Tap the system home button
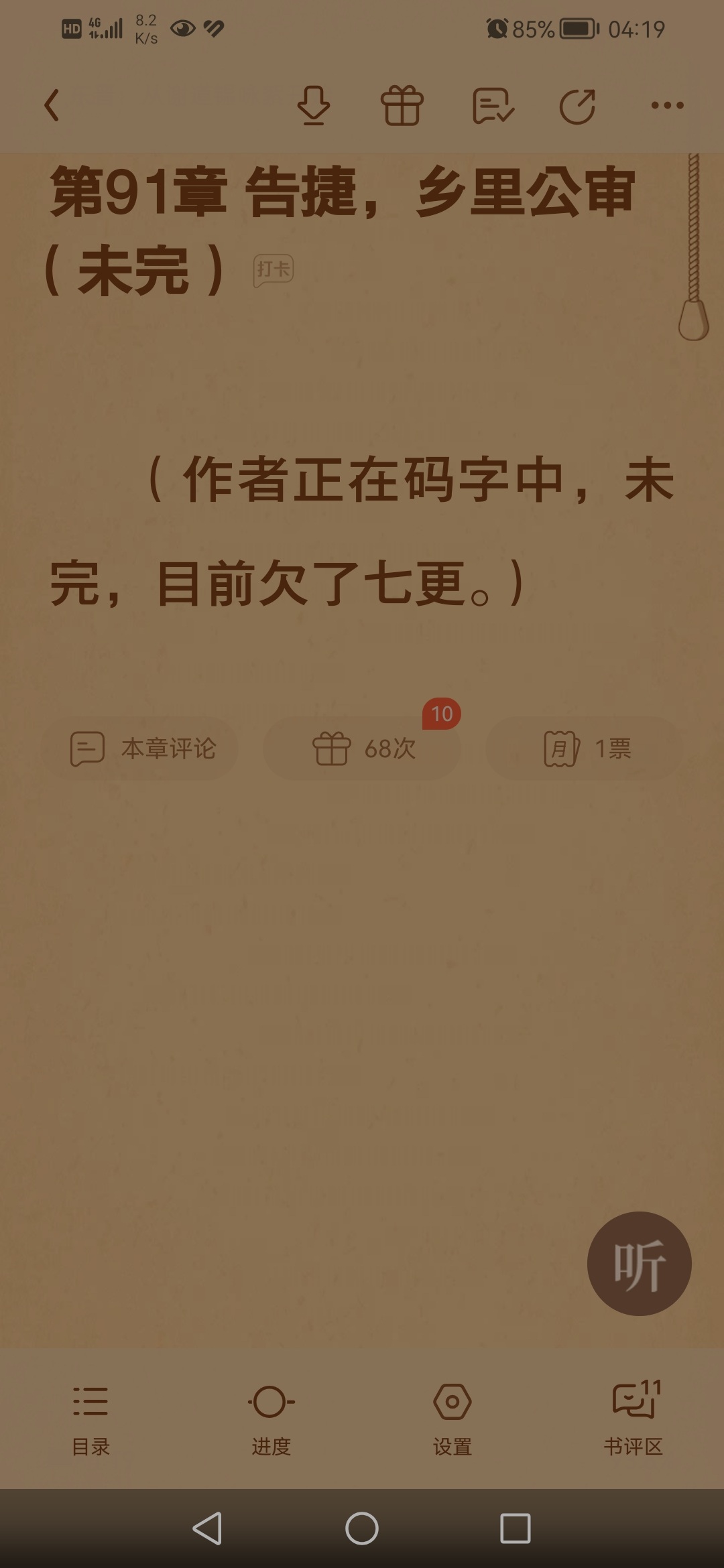Viewport: 724px width, 1568px height. [362, 1528]
